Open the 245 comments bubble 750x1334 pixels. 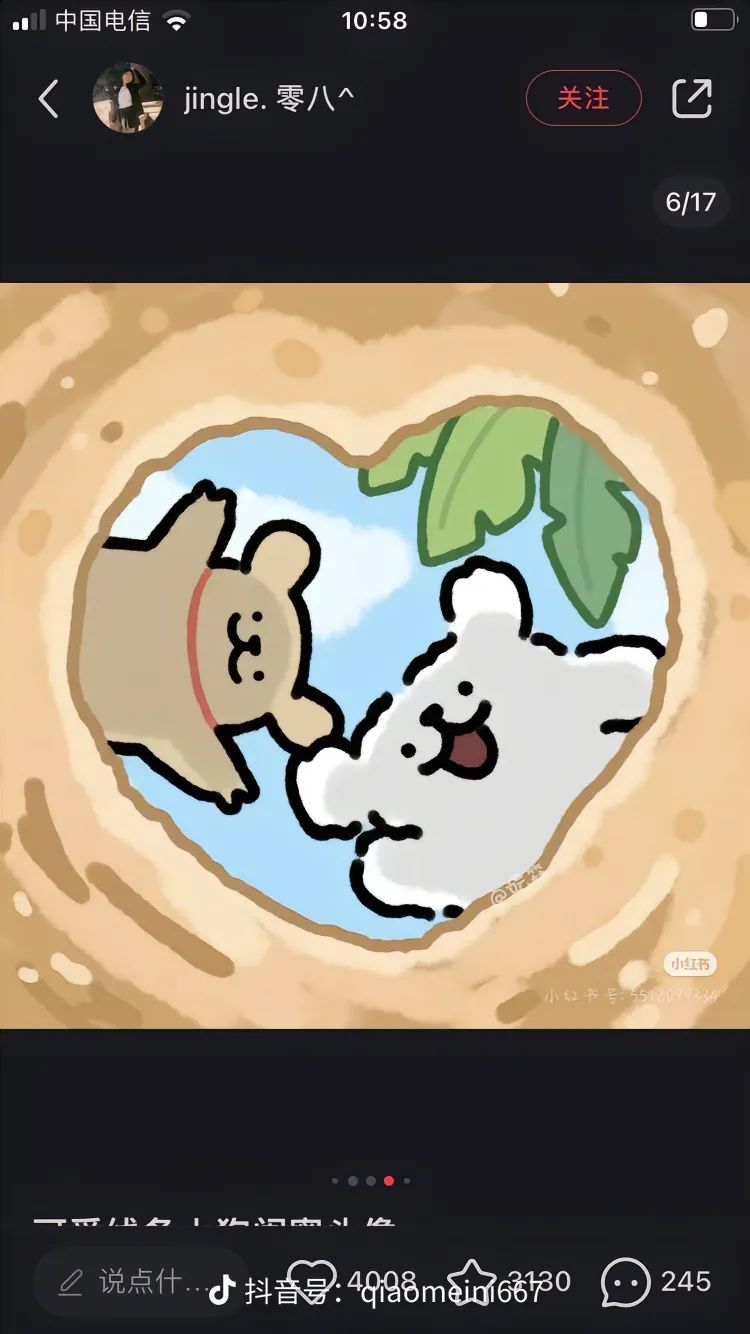626,1281
